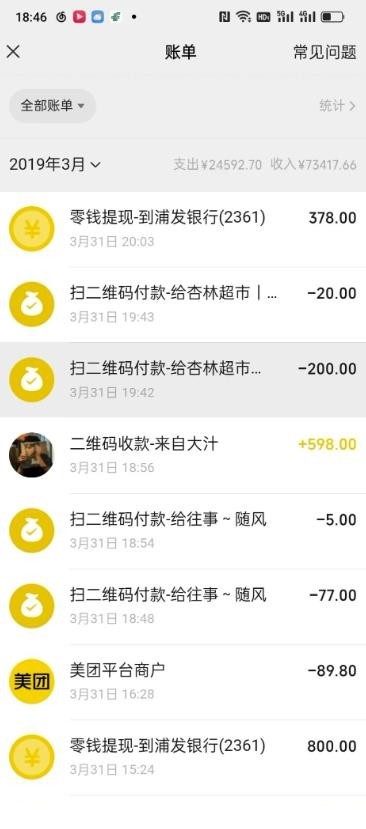View 二维码收款 from 大汁 +598.00
Screen dimensions: 366x829
coord(183,455)
